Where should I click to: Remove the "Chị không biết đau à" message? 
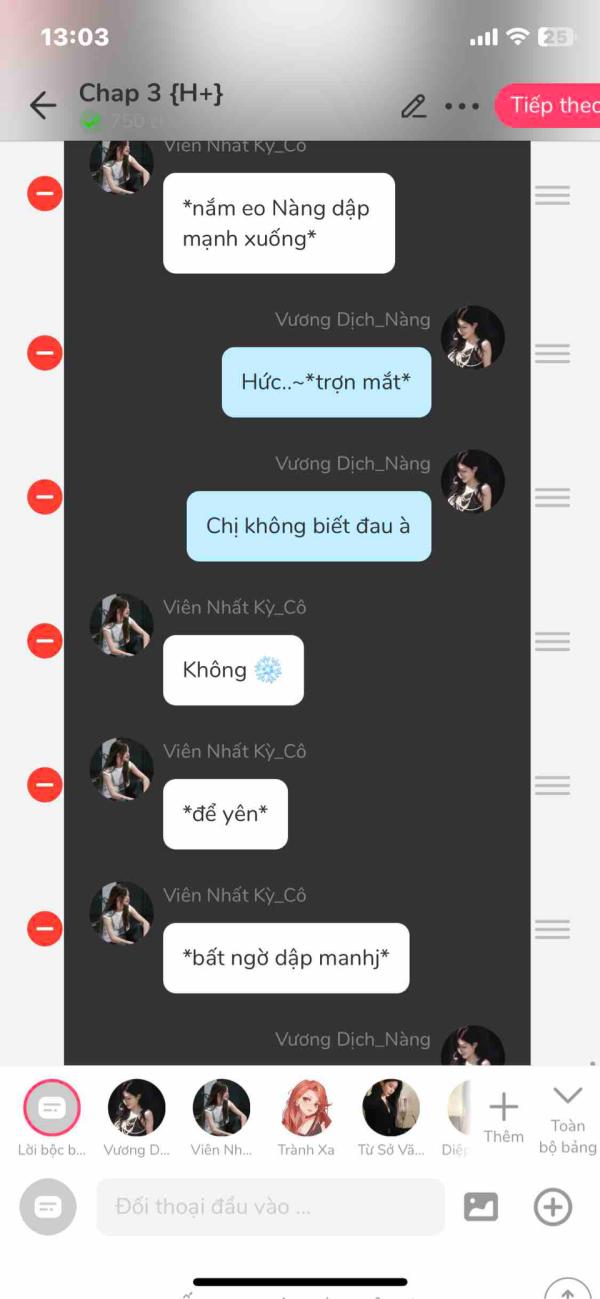coord(45,497)
